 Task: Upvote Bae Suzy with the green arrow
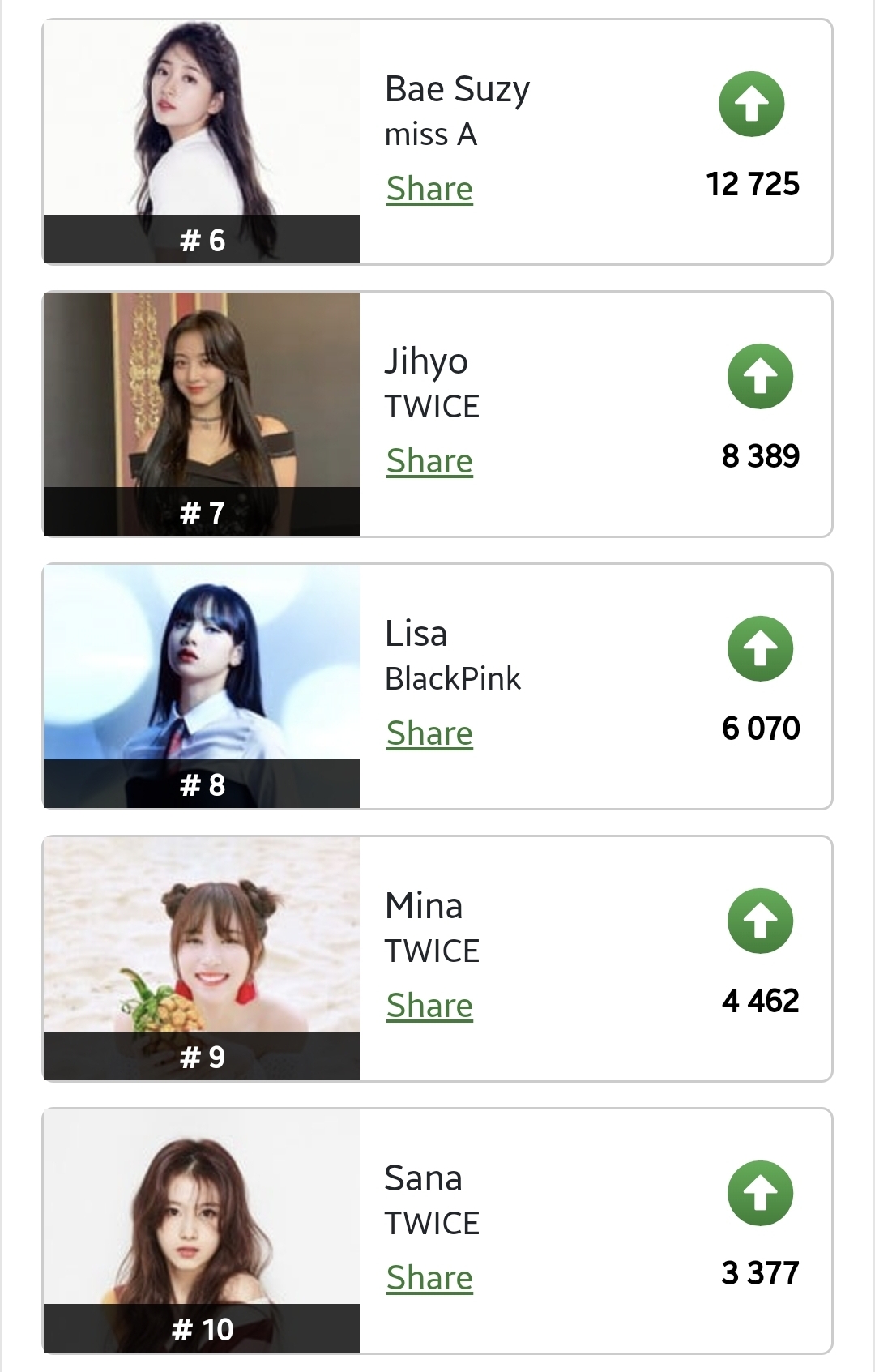click(752, 105)
